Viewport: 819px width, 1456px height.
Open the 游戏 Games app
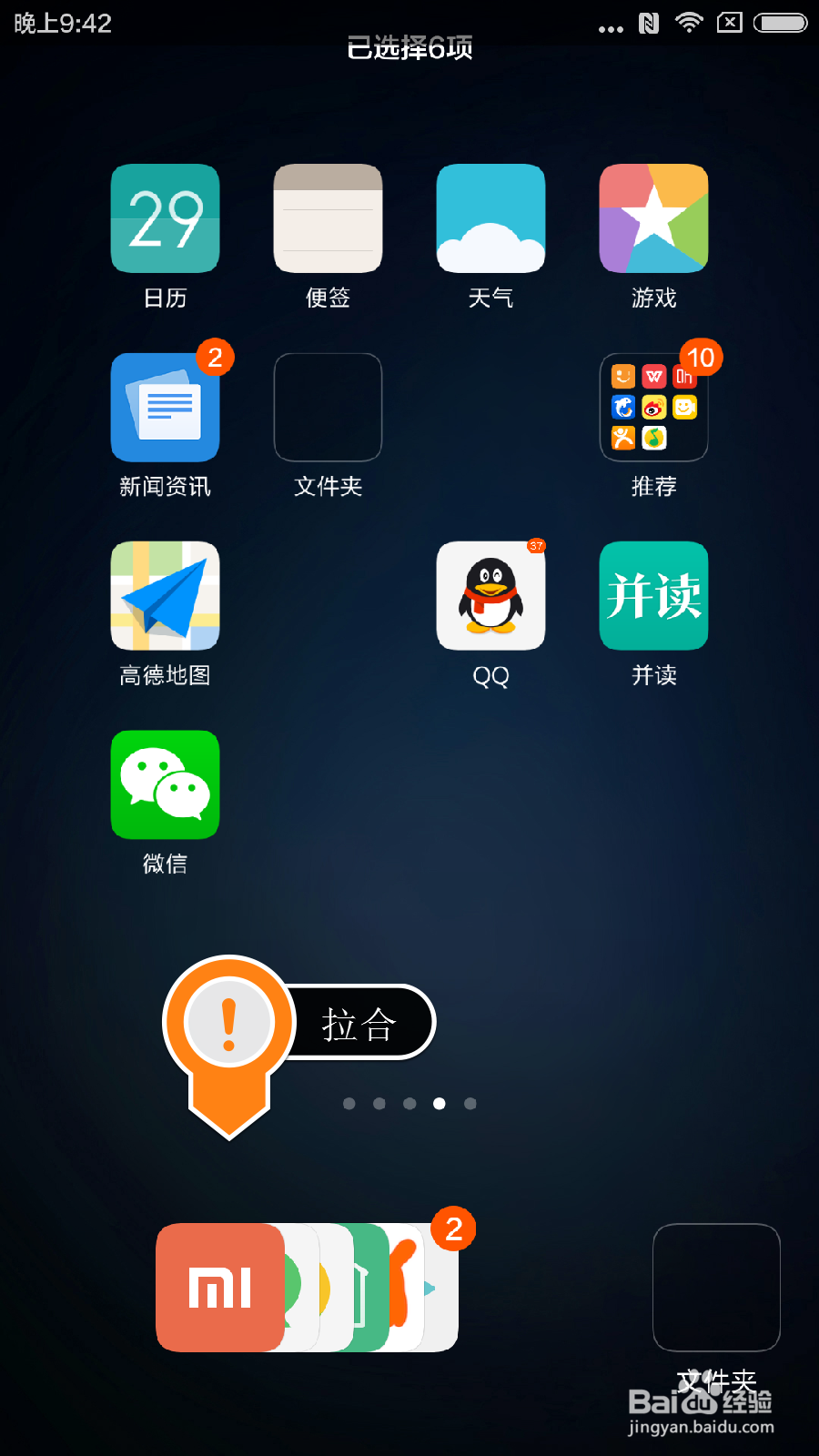click(x=652, y=218)
